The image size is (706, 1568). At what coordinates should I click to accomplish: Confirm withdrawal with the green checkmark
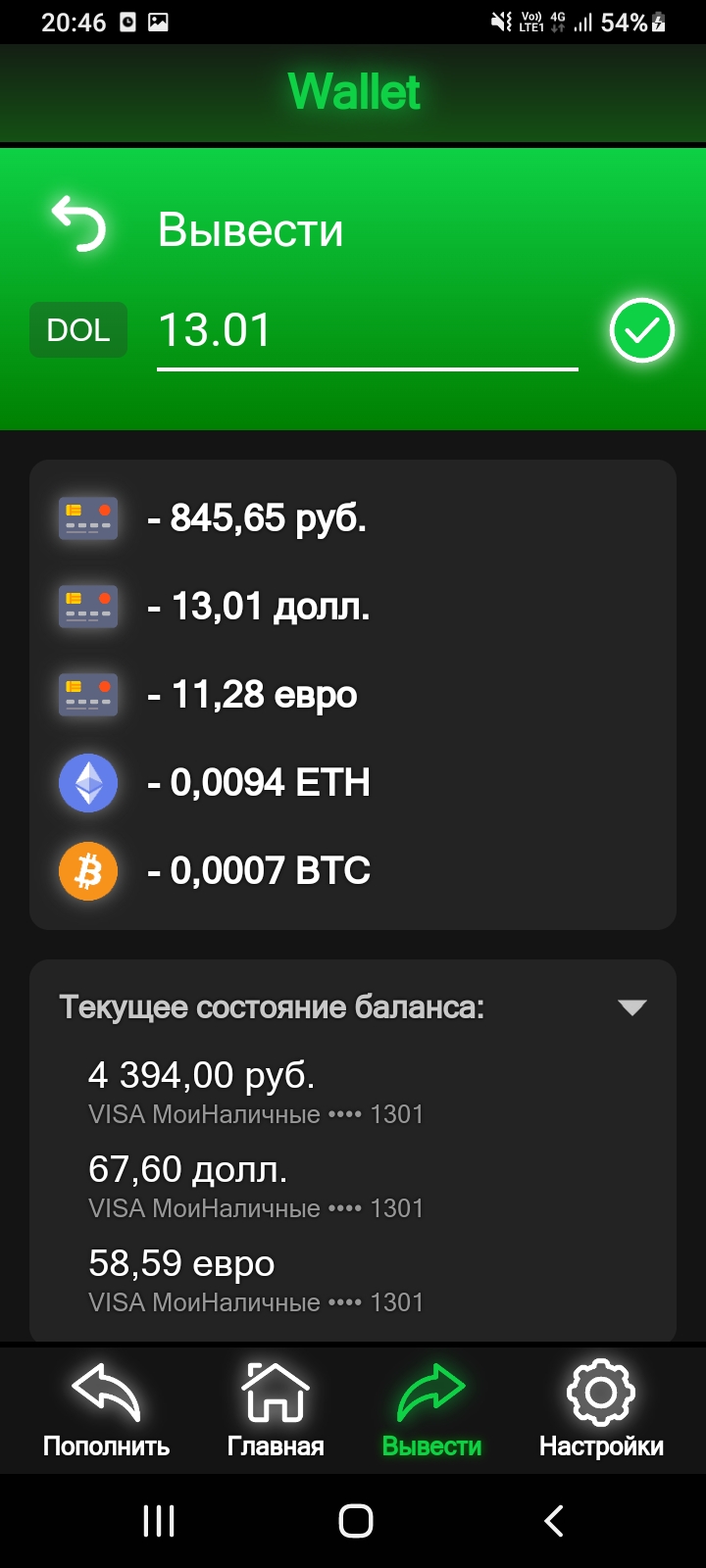641,330
